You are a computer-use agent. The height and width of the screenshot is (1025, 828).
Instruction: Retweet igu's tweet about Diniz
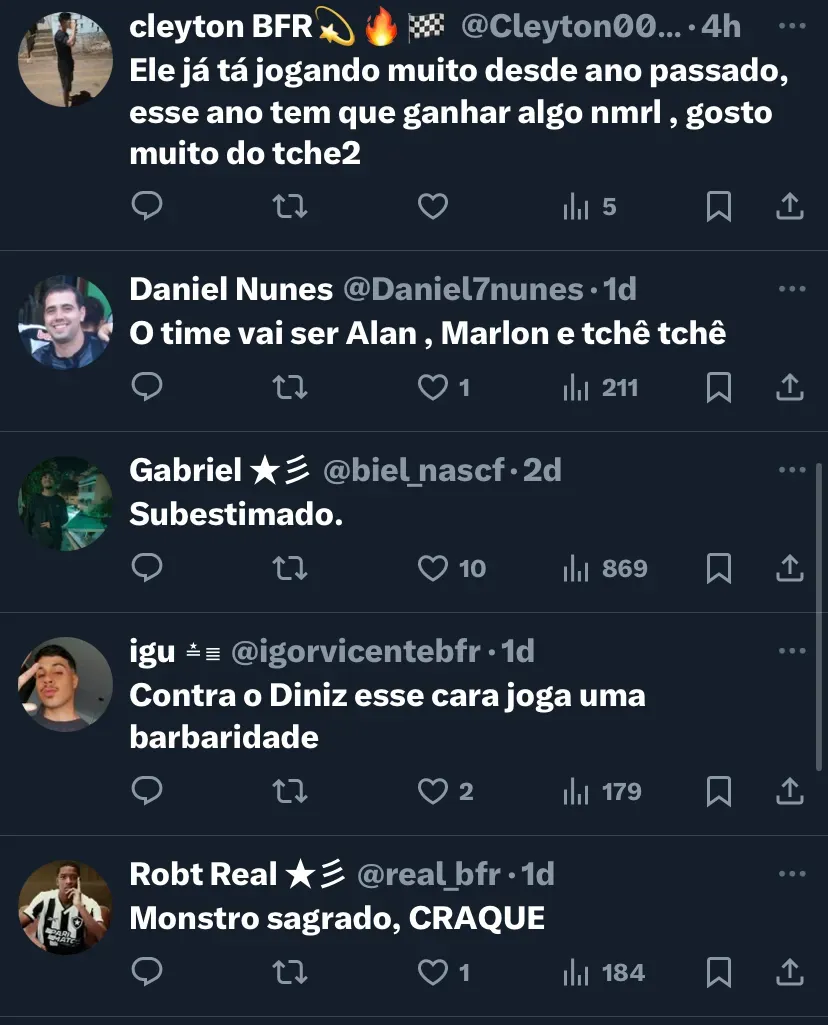pyautogui.click(x=290, y=791)
